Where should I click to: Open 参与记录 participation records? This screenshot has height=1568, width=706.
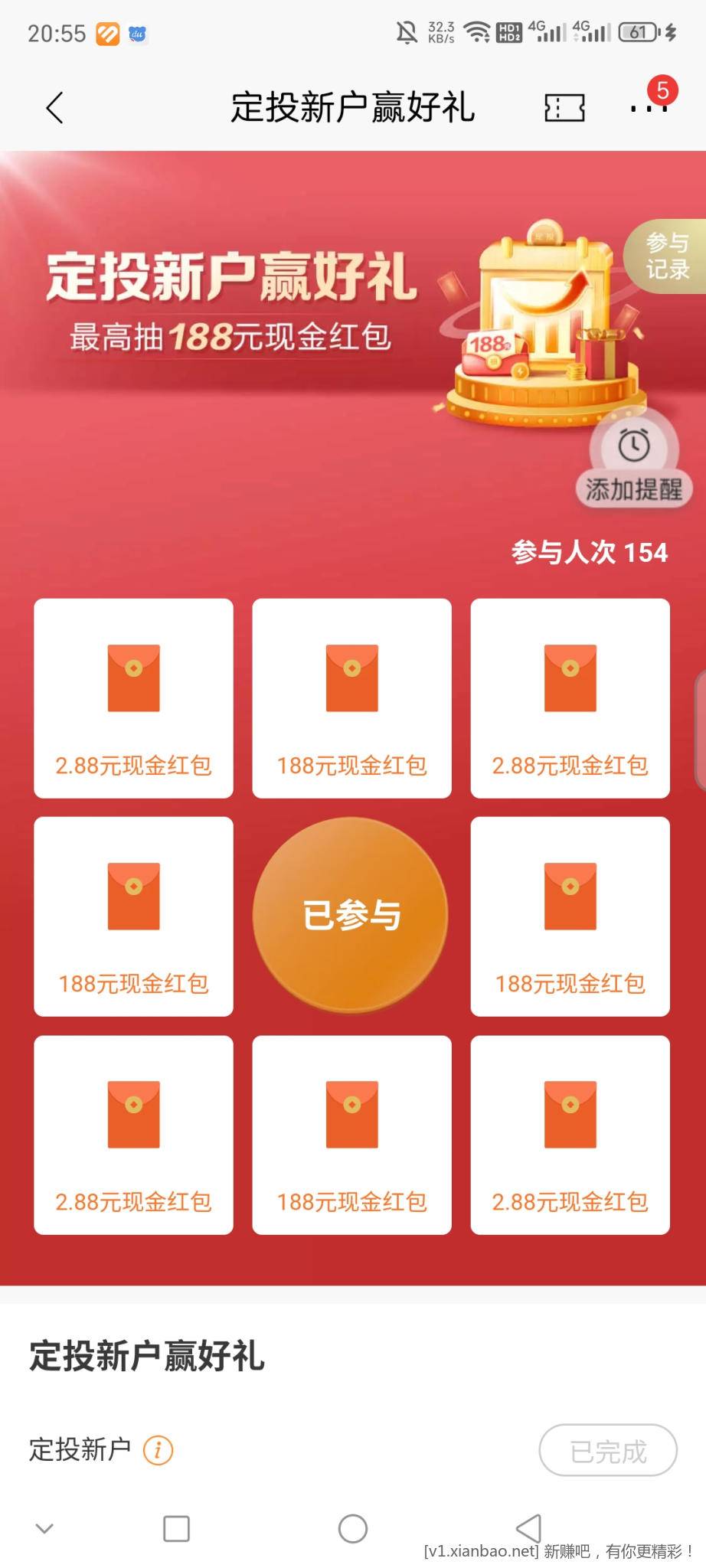pyautogui.click(x=667, y=256)
